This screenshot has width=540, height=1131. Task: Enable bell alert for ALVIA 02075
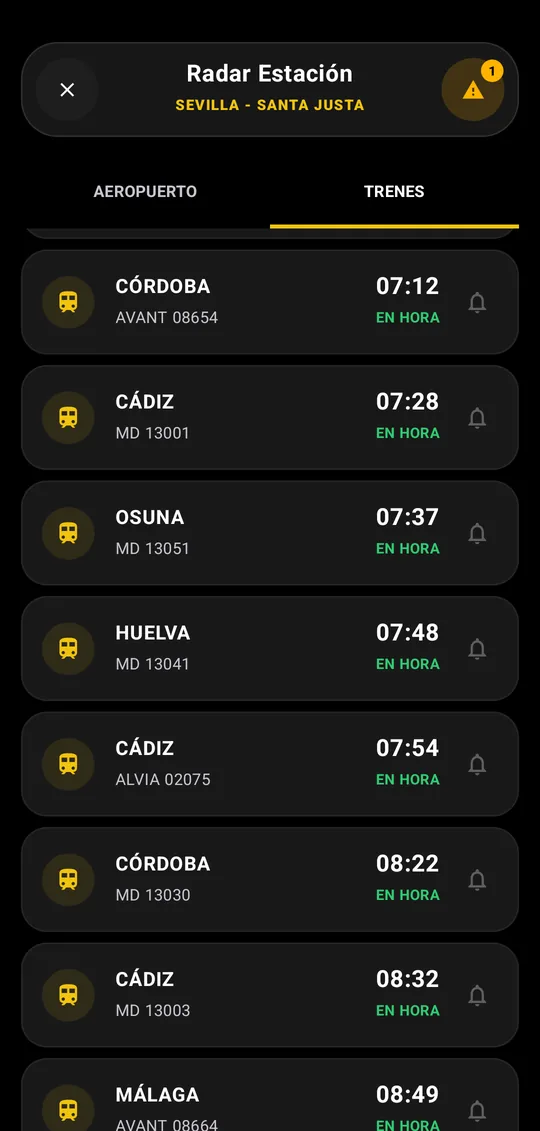(x=477, y=764)
